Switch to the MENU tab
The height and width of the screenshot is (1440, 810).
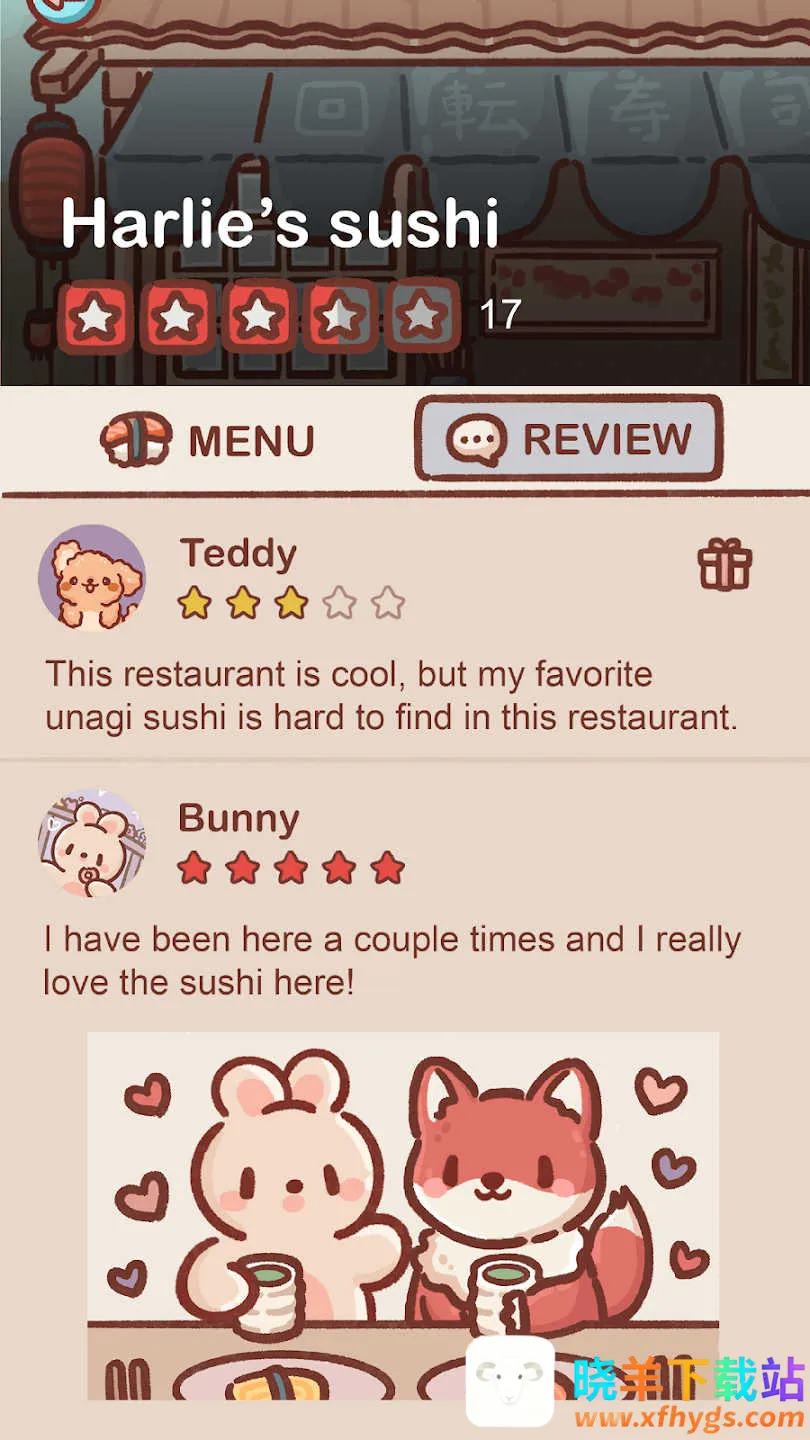pos(208,440)
